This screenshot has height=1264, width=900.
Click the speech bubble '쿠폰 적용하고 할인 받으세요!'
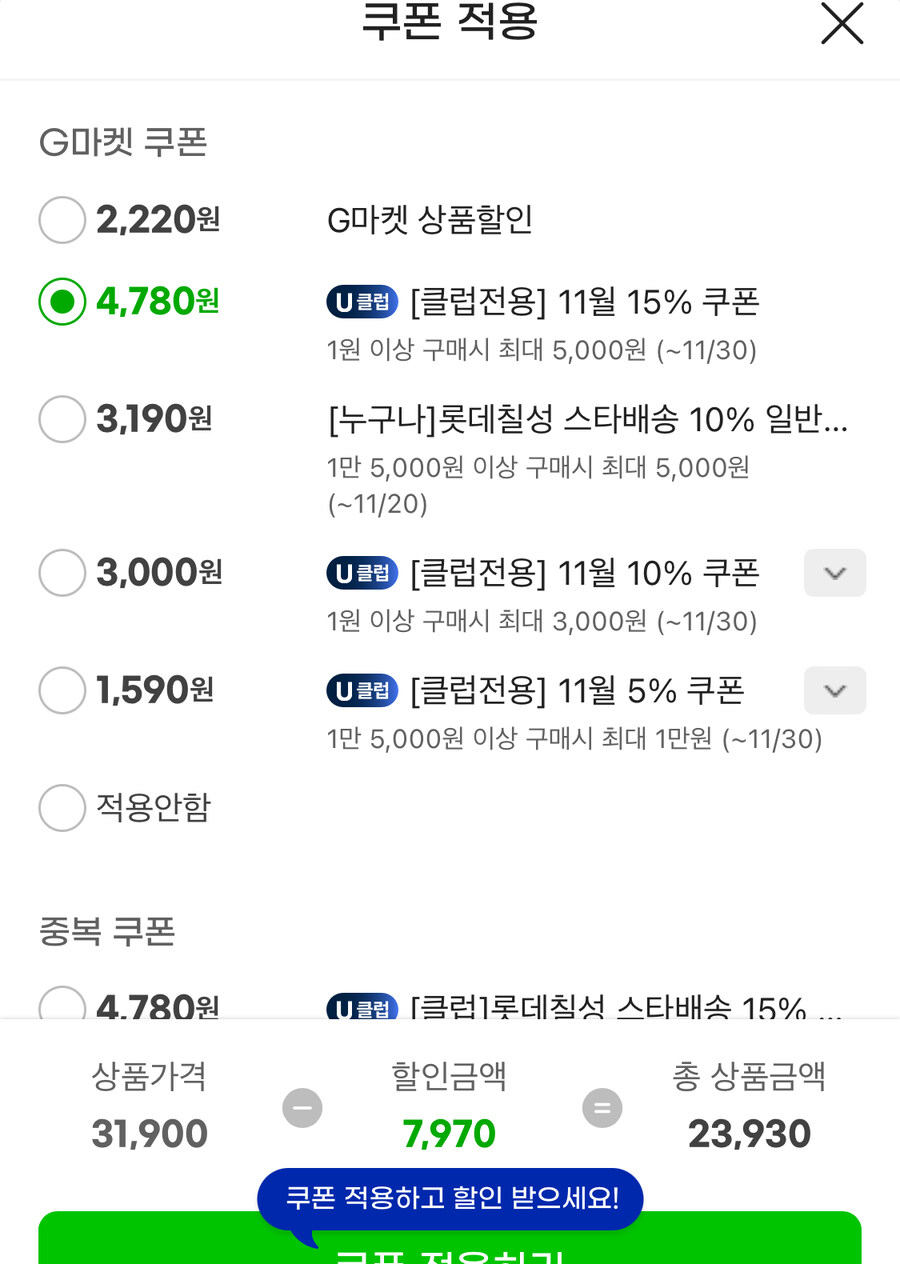tap(449, 1199)
